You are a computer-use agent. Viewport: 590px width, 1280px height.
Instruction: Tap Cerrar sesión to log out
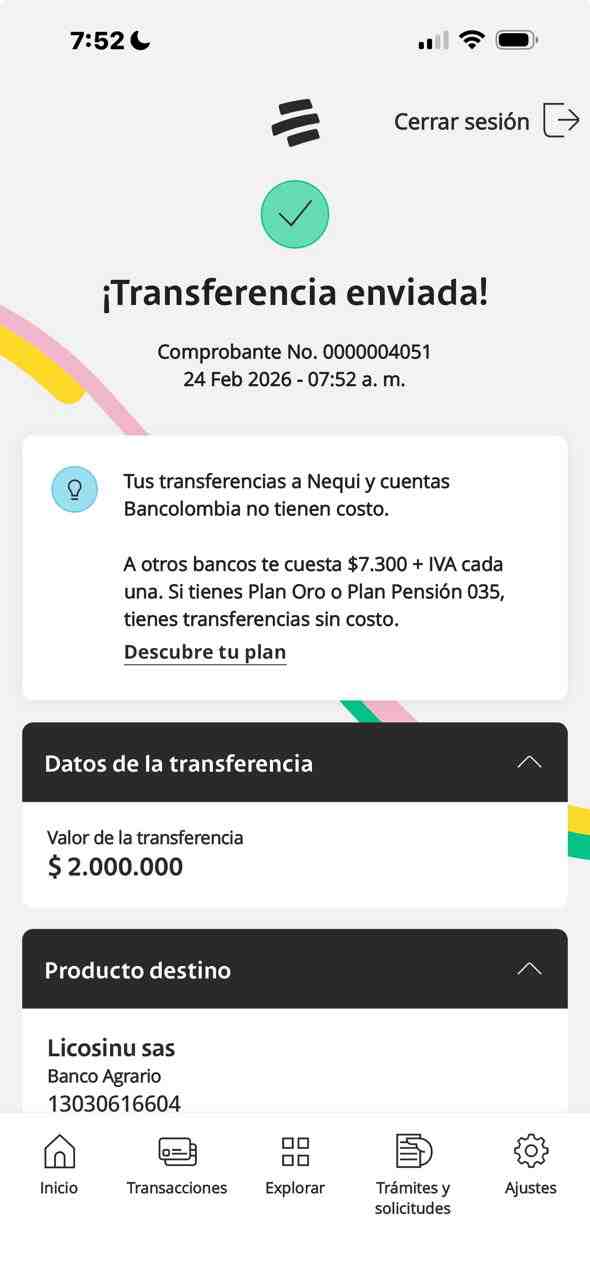(x=486, y=121)
